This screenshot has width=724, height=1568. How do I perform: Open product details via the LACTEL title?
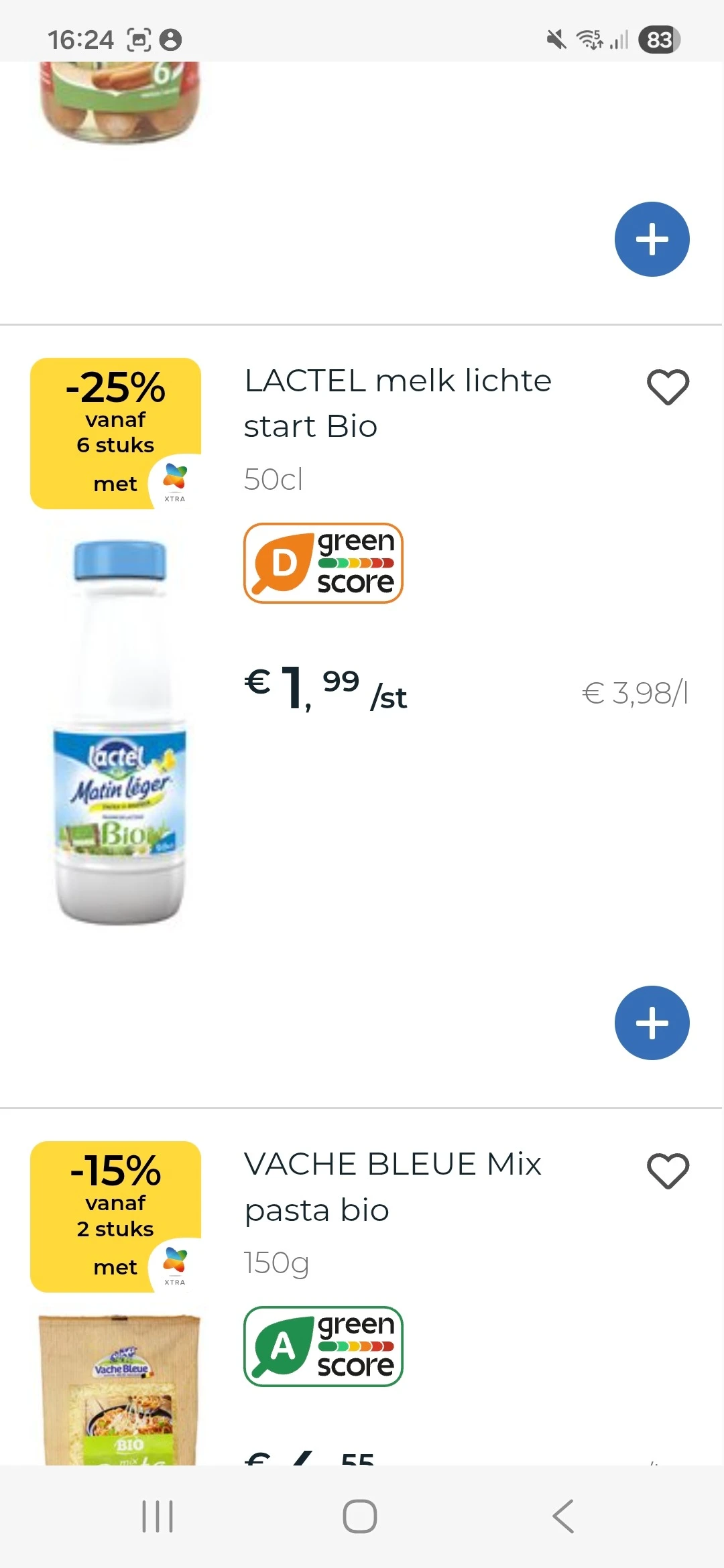(398, 402)
